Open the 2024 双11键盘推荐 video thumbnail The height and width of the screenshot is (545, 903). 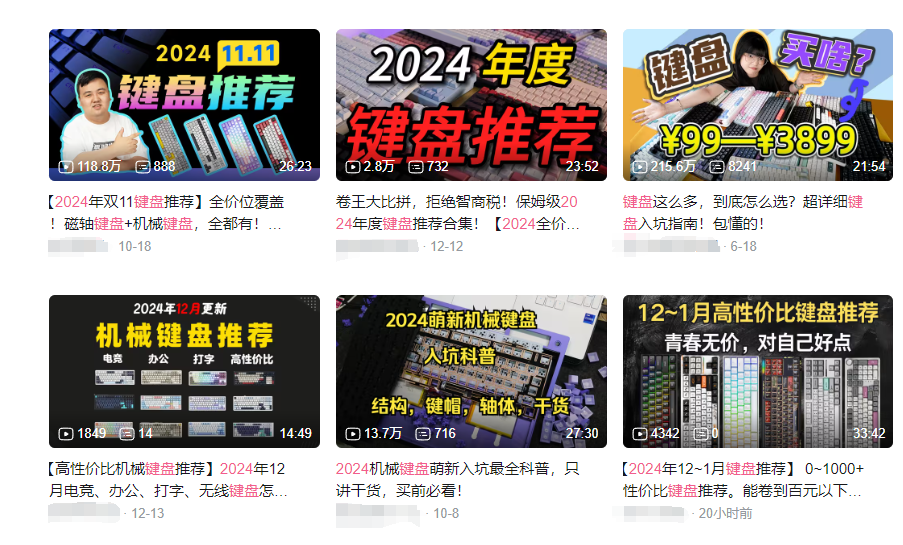184,104
